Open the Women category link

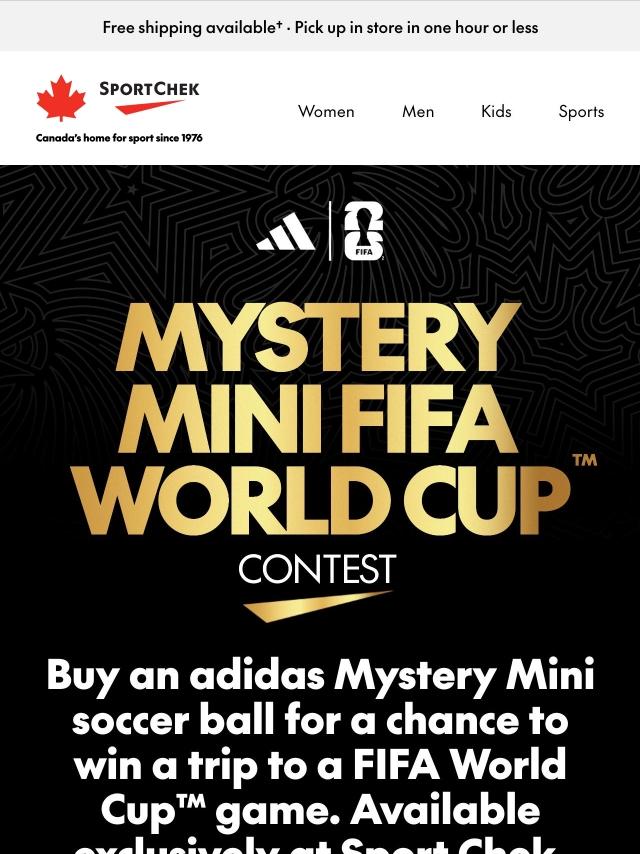pyautogui.click(x=326, y=112)
